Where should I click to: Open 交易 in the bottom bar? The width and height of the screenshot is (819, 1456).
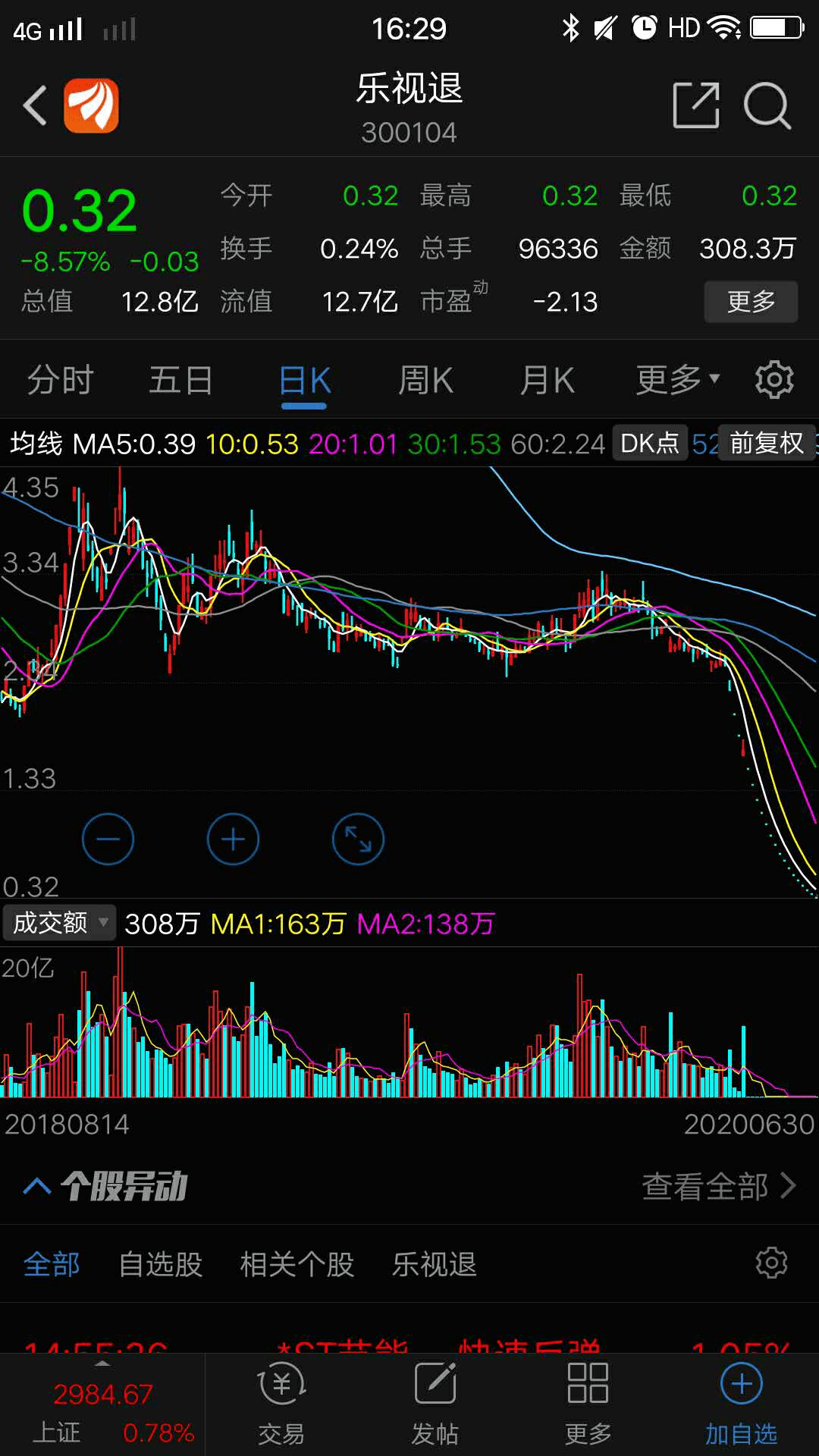[x=281, y=1404]
